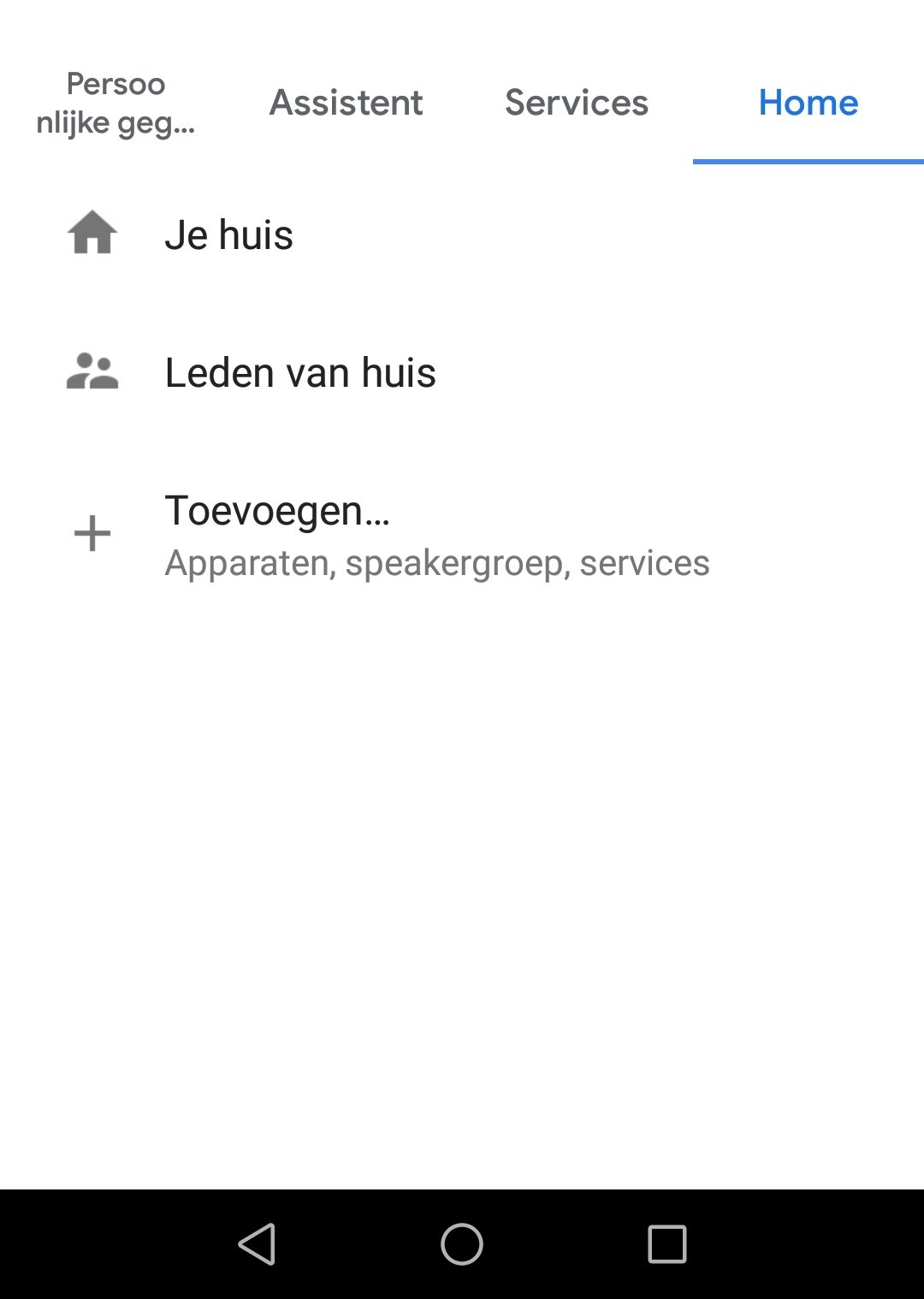This screenshot has height=1299, width=924.
Task: Open the Services tab
Action: tap(577, 104)
